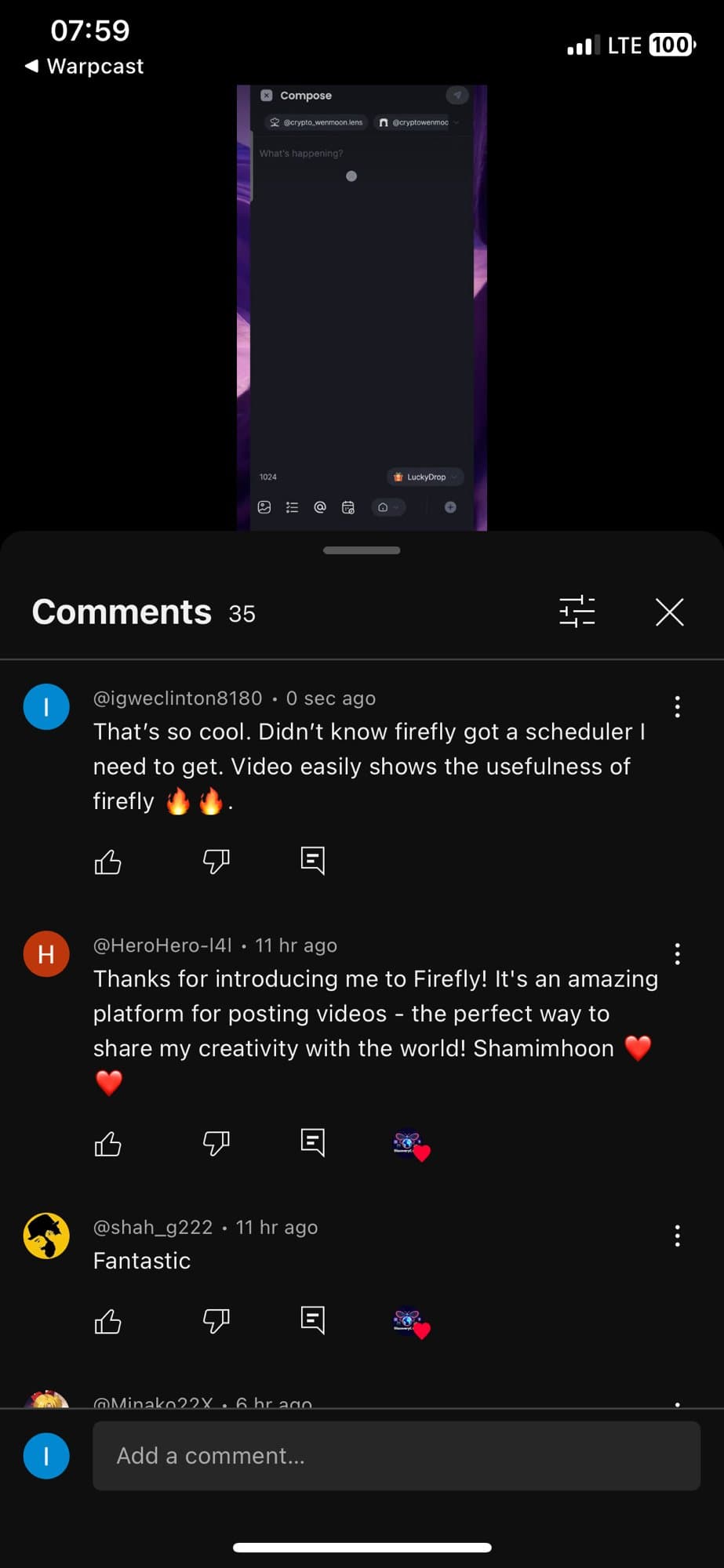Screen dimensions: 724x1568
Task: Like @HeroHero-l4l's comment
Action: pyautogui.click(x=108, y=1144)
